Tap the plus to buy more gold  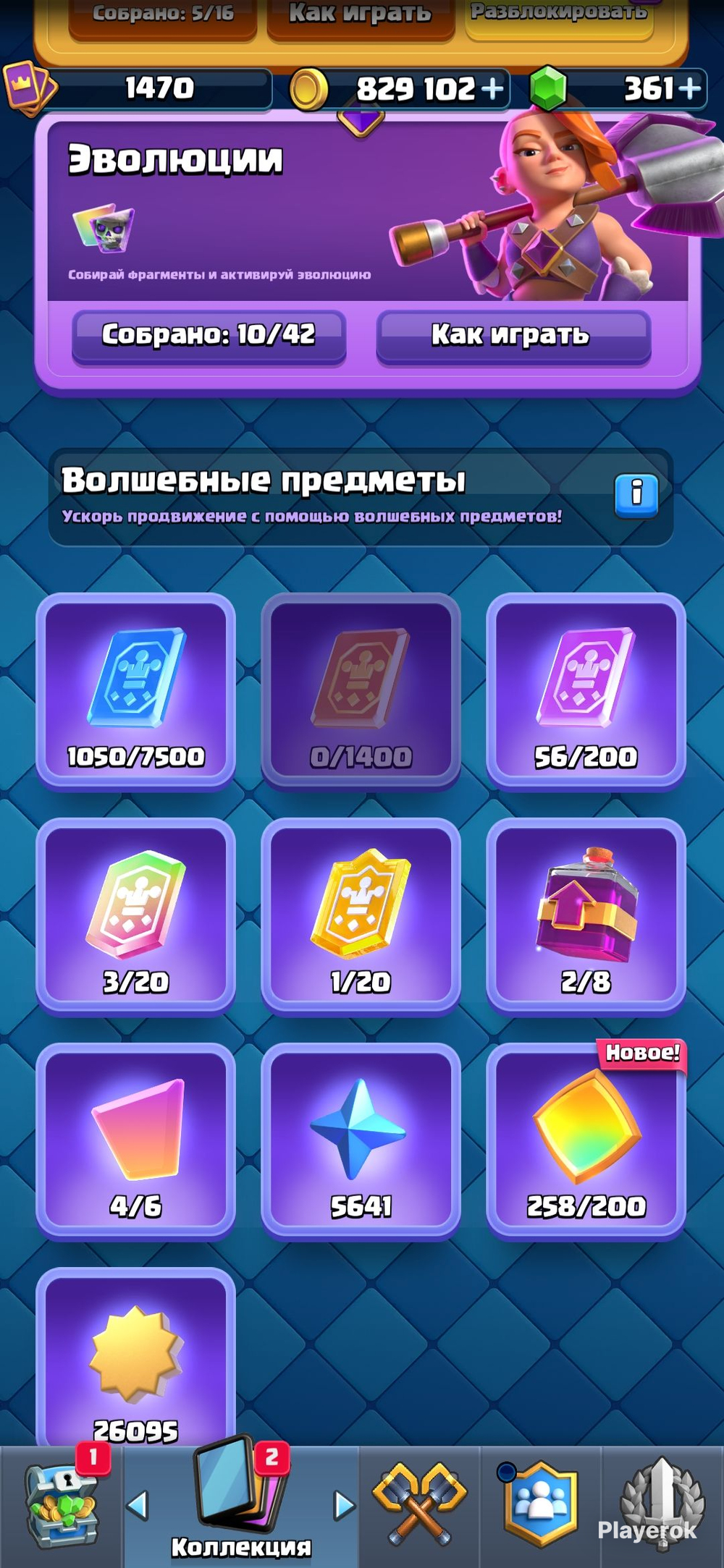492,89
